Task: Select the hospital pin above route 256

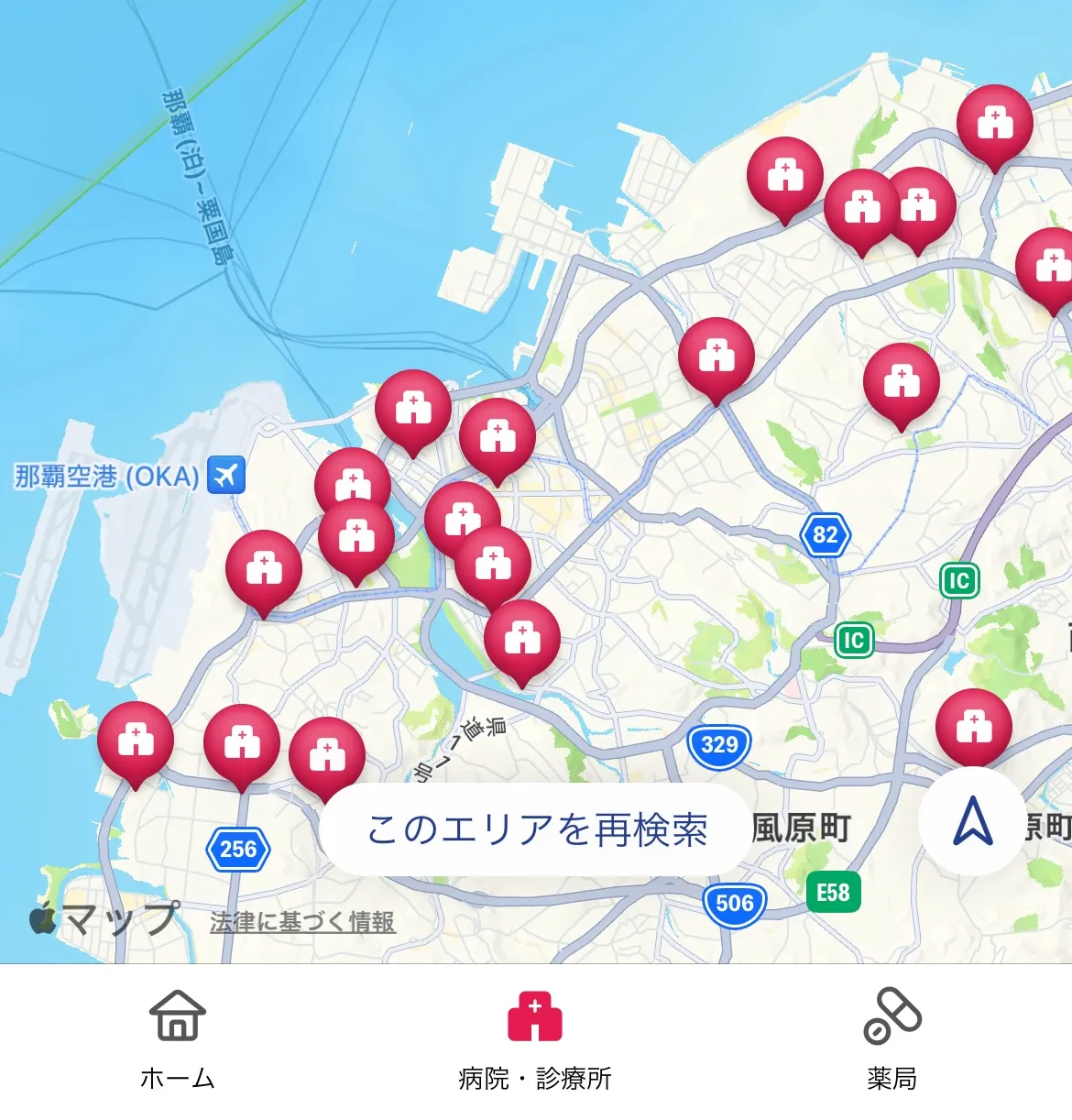Action: point(242,741)
